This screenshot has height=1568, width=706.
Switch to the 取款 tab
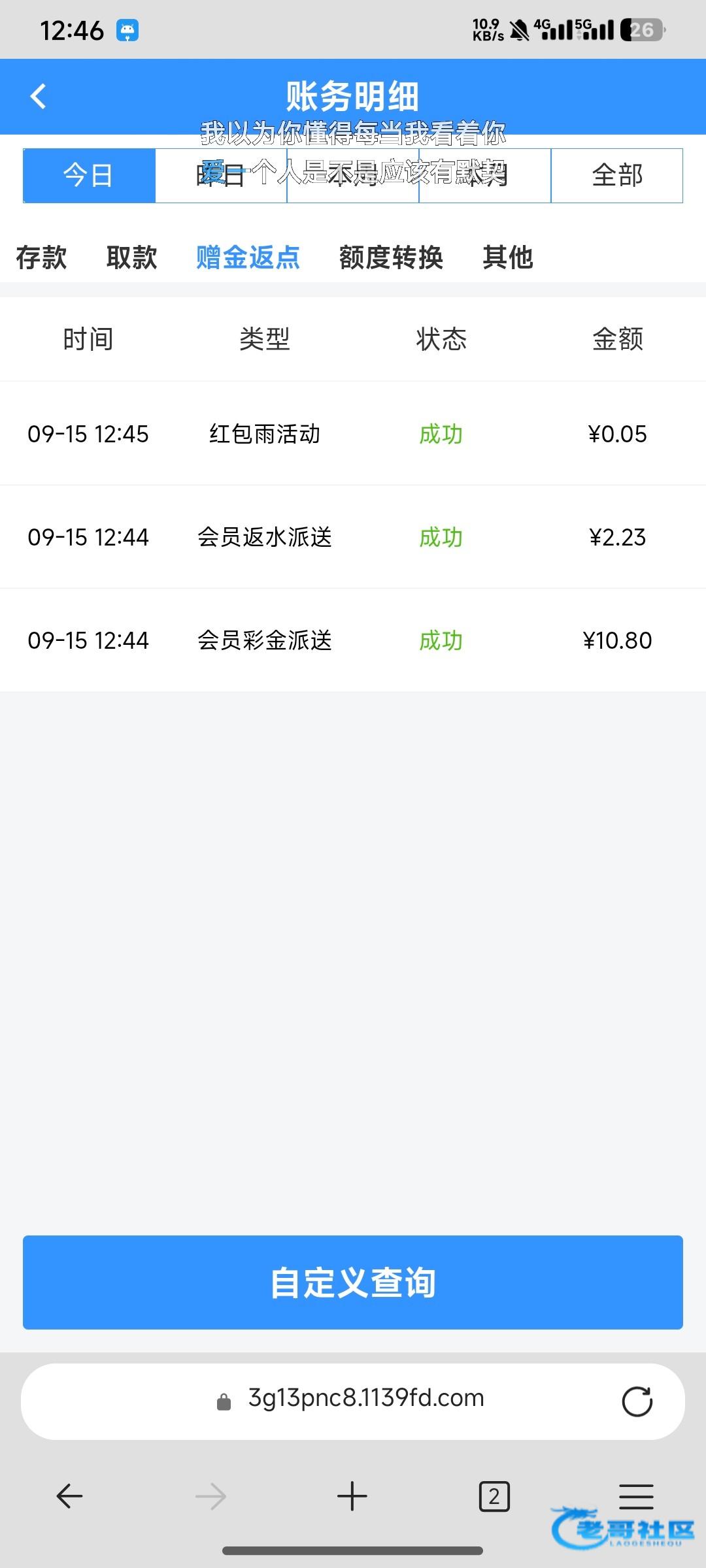click(x=131, y=257)
